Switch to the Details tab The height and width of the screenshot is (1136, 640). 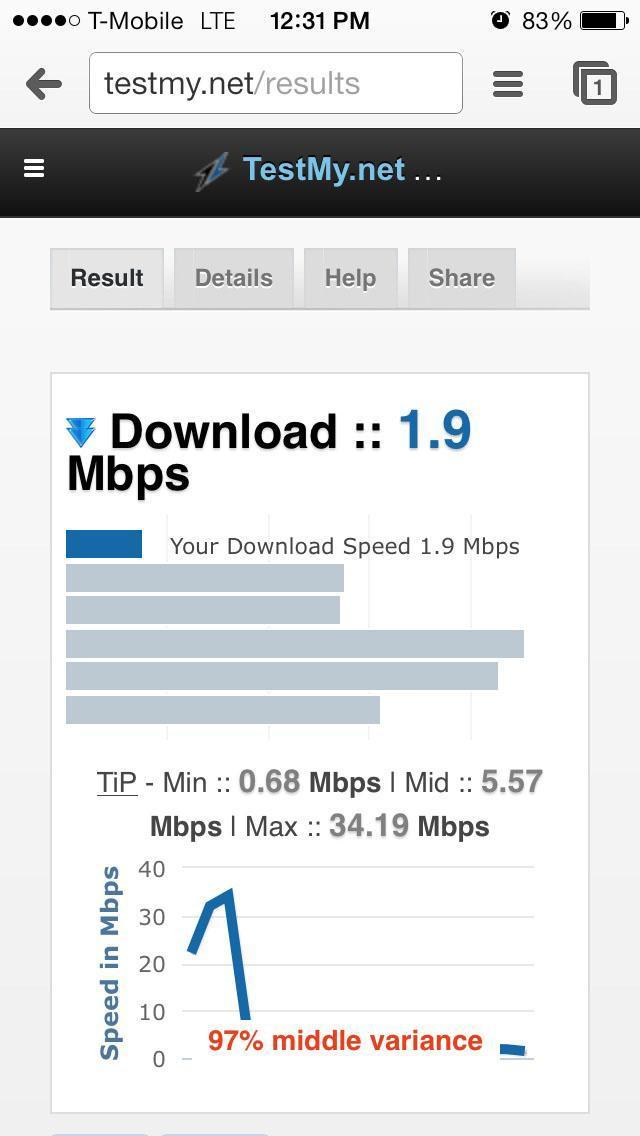pyautogui.click(x=234, y=278)
